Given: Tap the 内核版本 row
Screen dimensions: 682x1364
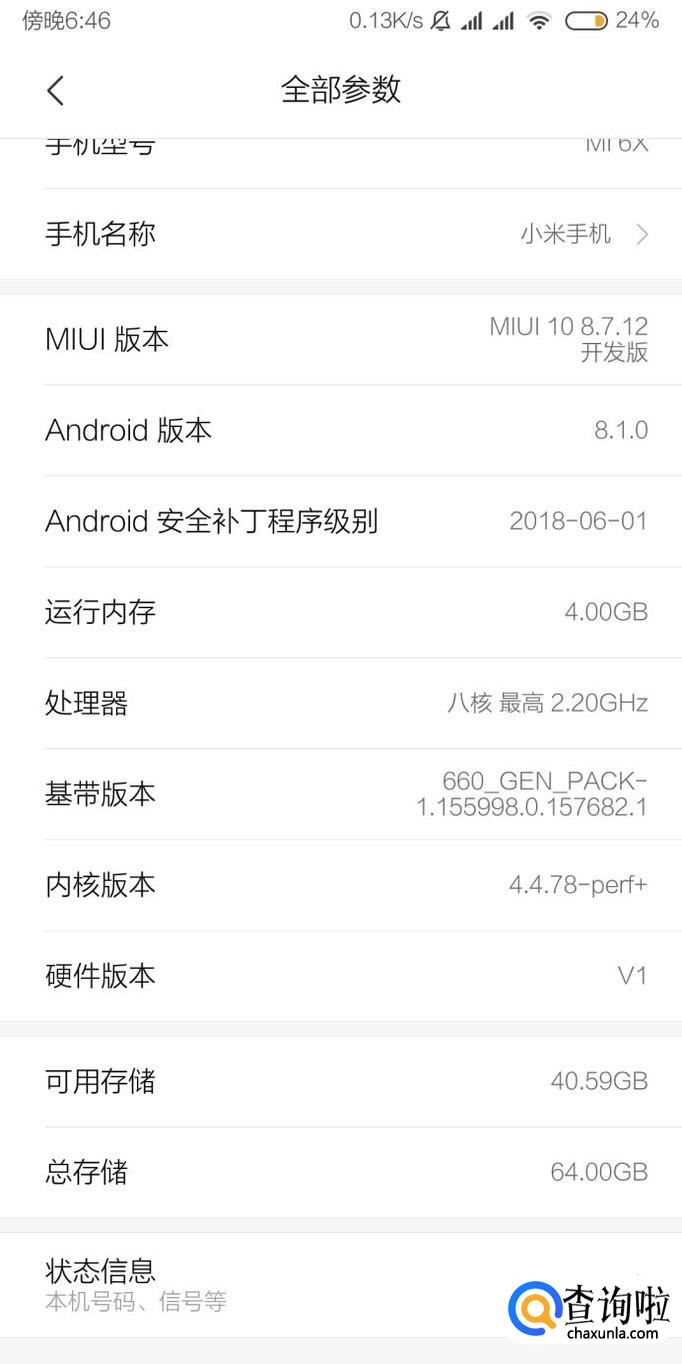Looking at the screenshot, I should (x=340, y=885).
